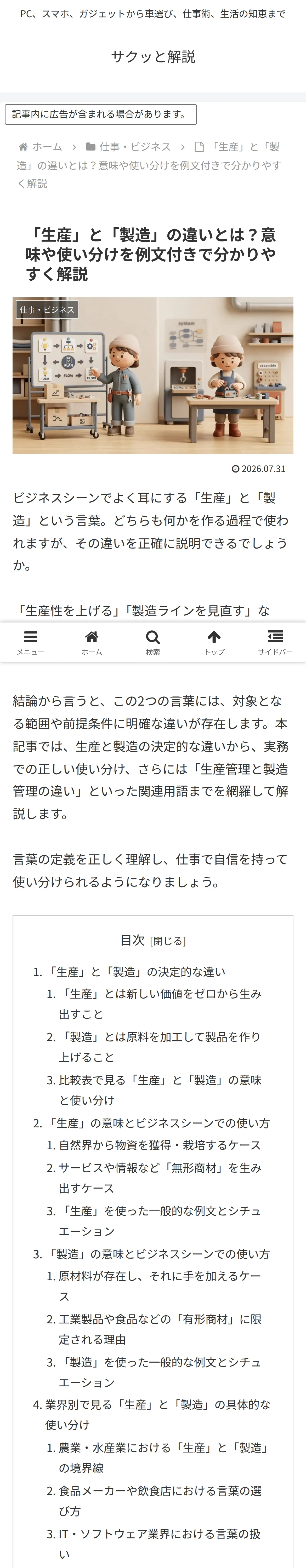This screenshot has width=306, height=1568.
Task: Open the ホーム breadcrumb link
Action: [47, 147]
